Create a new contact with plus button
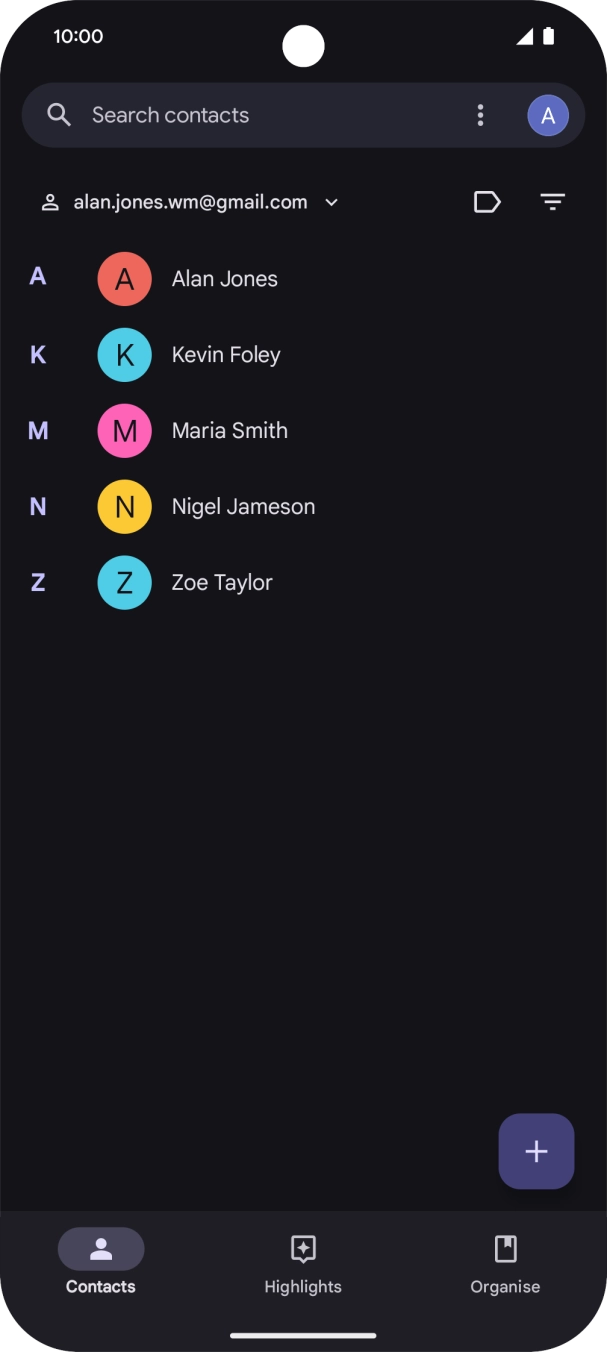The width and height of the screenshot is (607, 1352). [x=536, y=1151]
